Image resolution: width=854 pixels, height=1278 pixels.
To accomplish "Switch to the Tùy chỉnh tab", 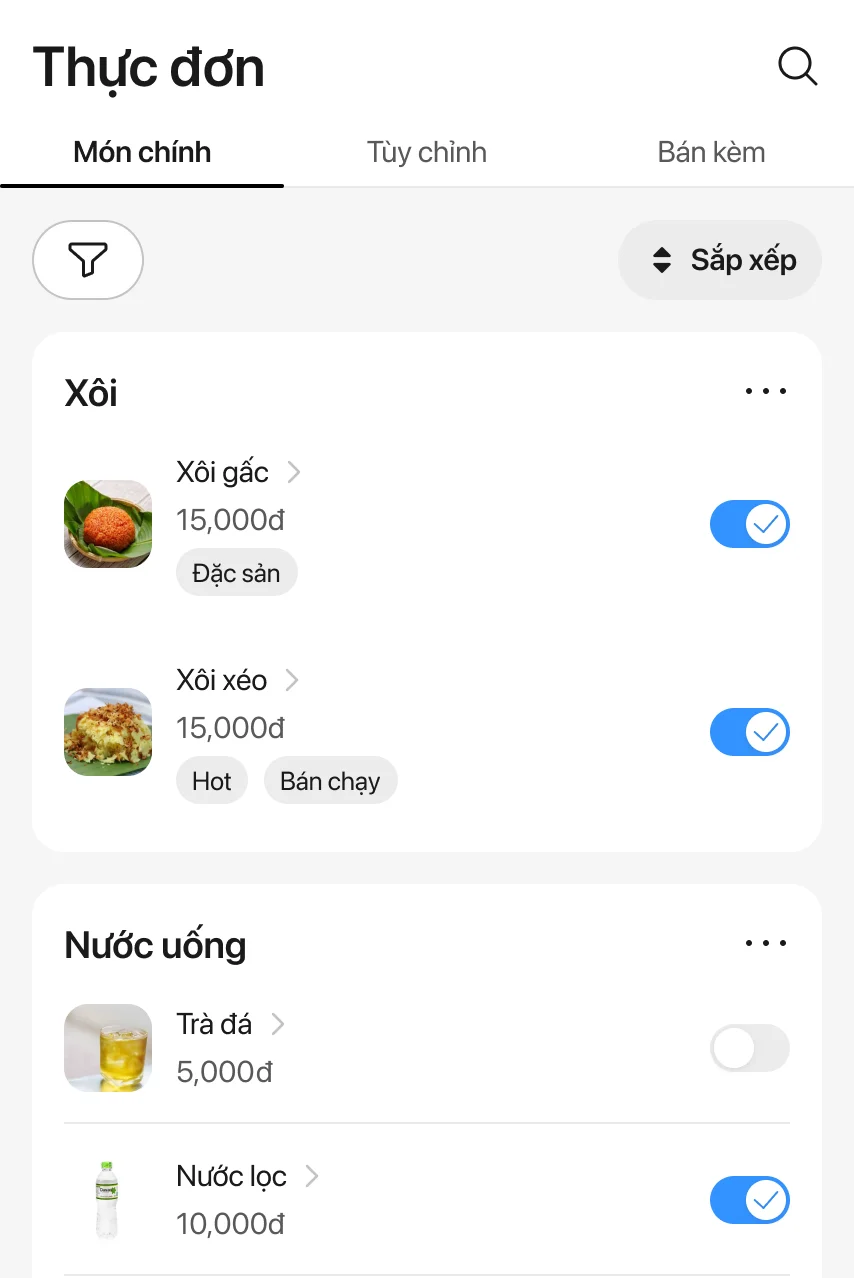I will 426,153.
